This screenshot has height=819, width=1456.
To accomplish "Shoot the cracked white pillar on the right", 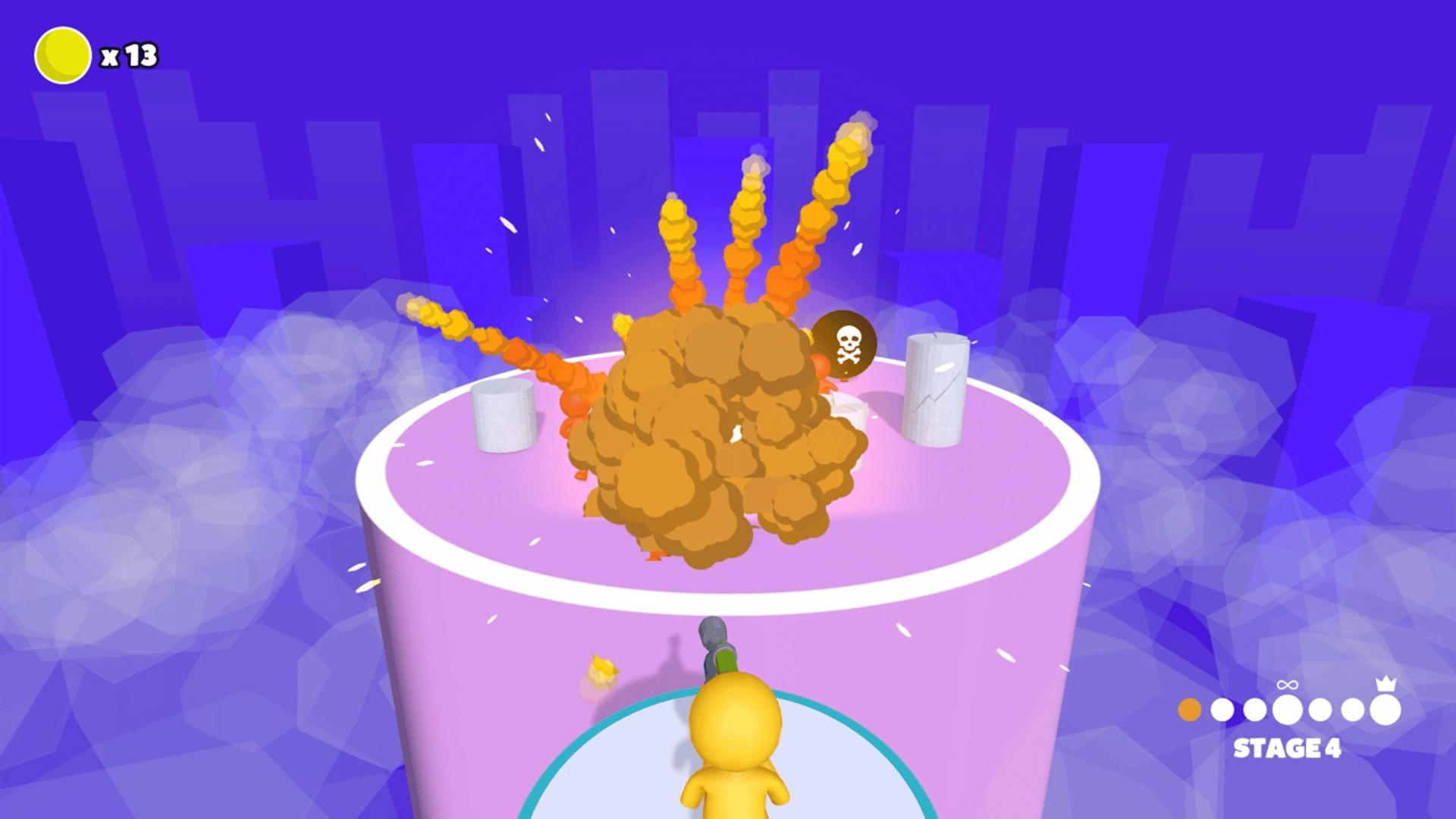I will [935, 390].
